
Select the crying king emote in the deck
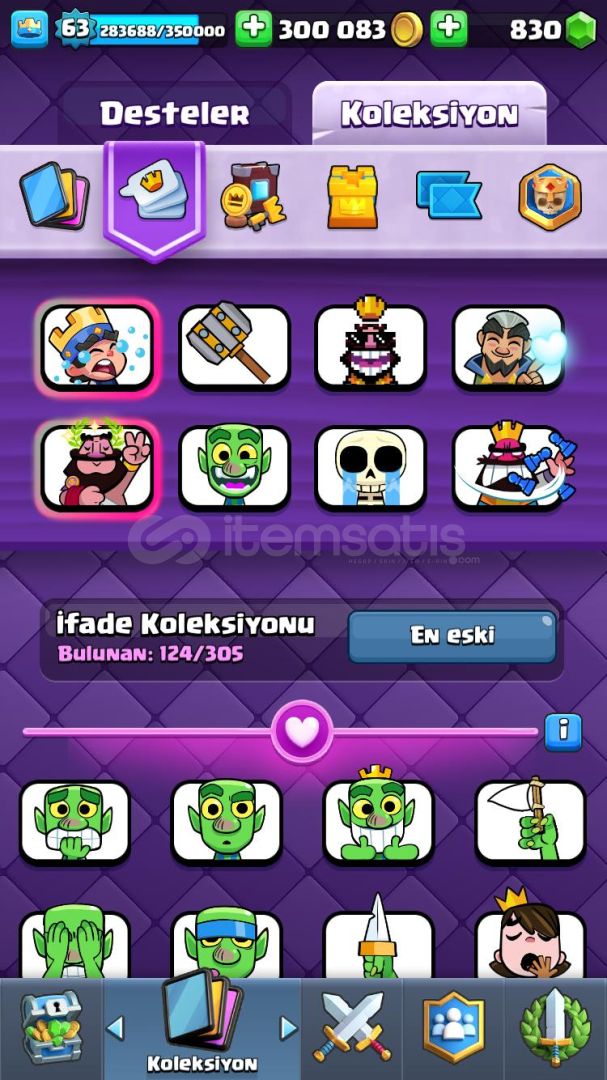tap(97, 346)
